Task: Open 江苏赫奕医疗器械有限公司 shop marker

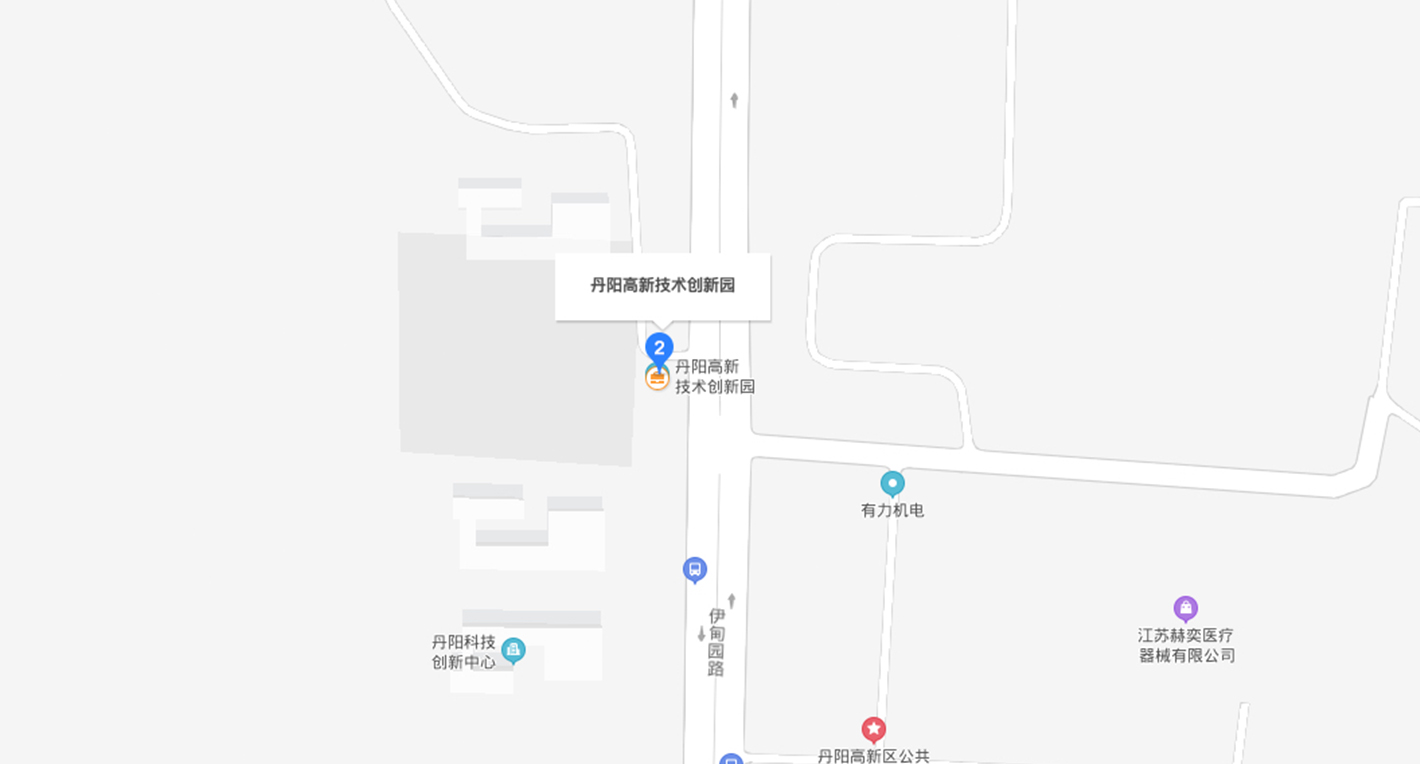Action: click(1185, 608)
